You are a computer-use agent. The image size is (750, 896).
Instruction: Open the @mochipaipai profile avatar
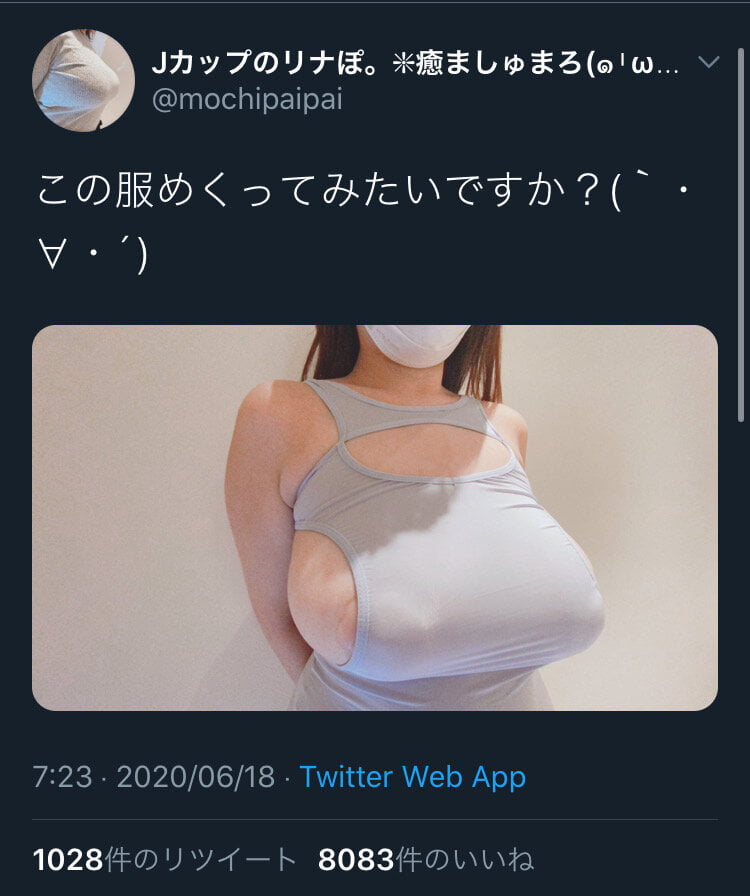point(84,81)
